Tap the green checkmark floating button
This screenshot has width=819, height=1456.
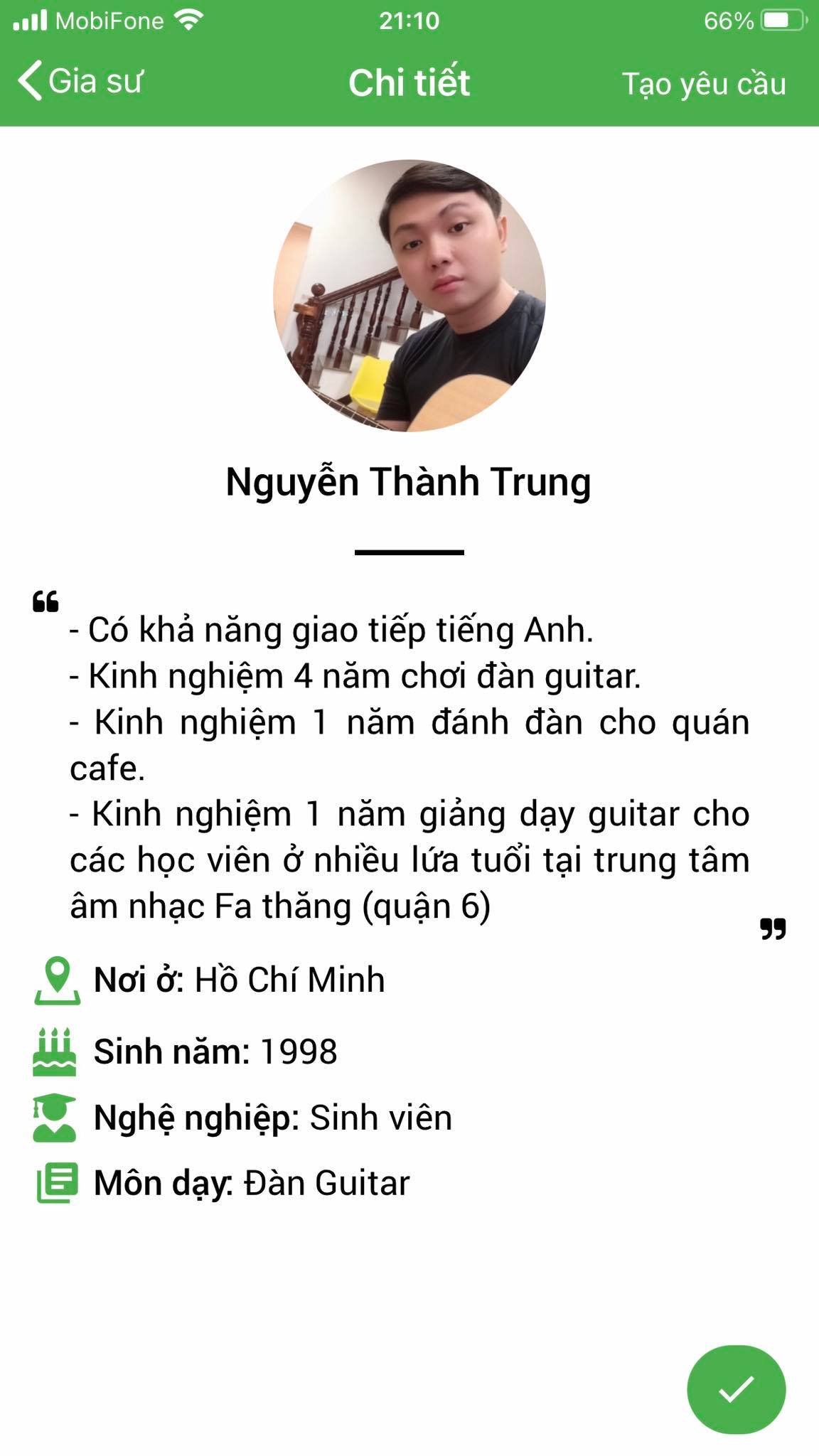[x=736, y=1389]
